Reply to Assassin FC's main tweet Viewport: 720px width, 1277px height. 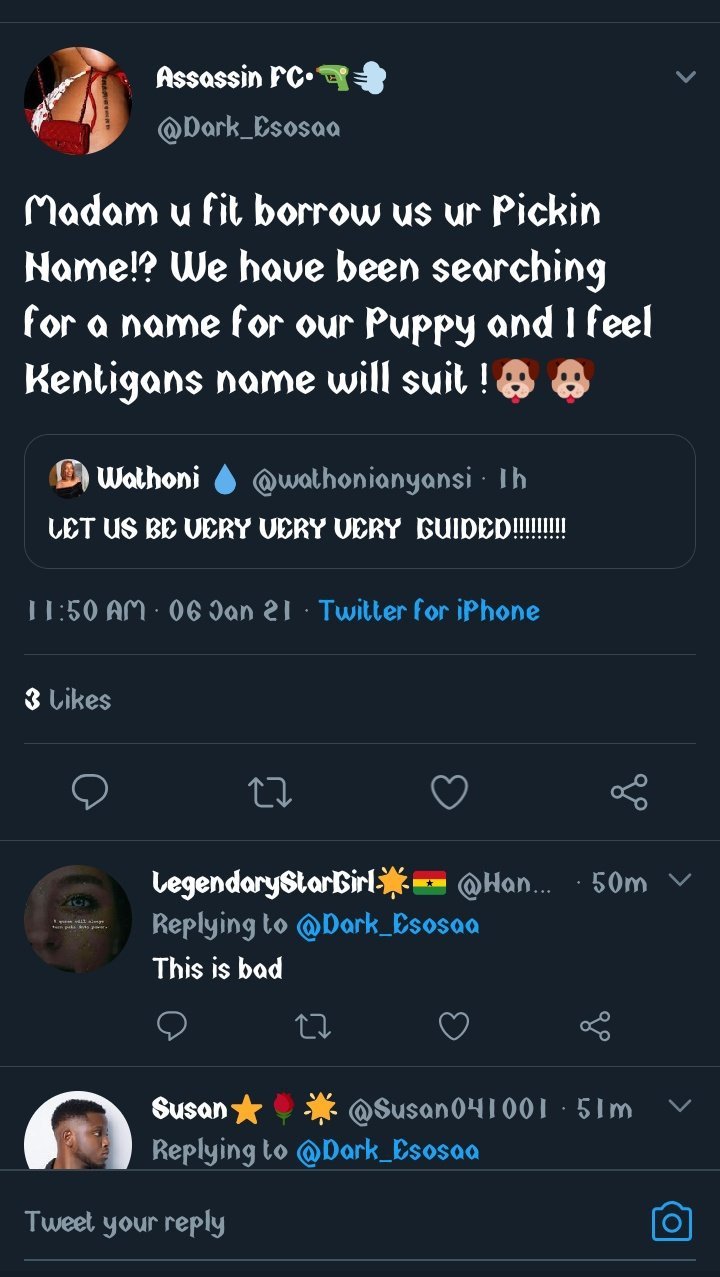coord(90,793)
